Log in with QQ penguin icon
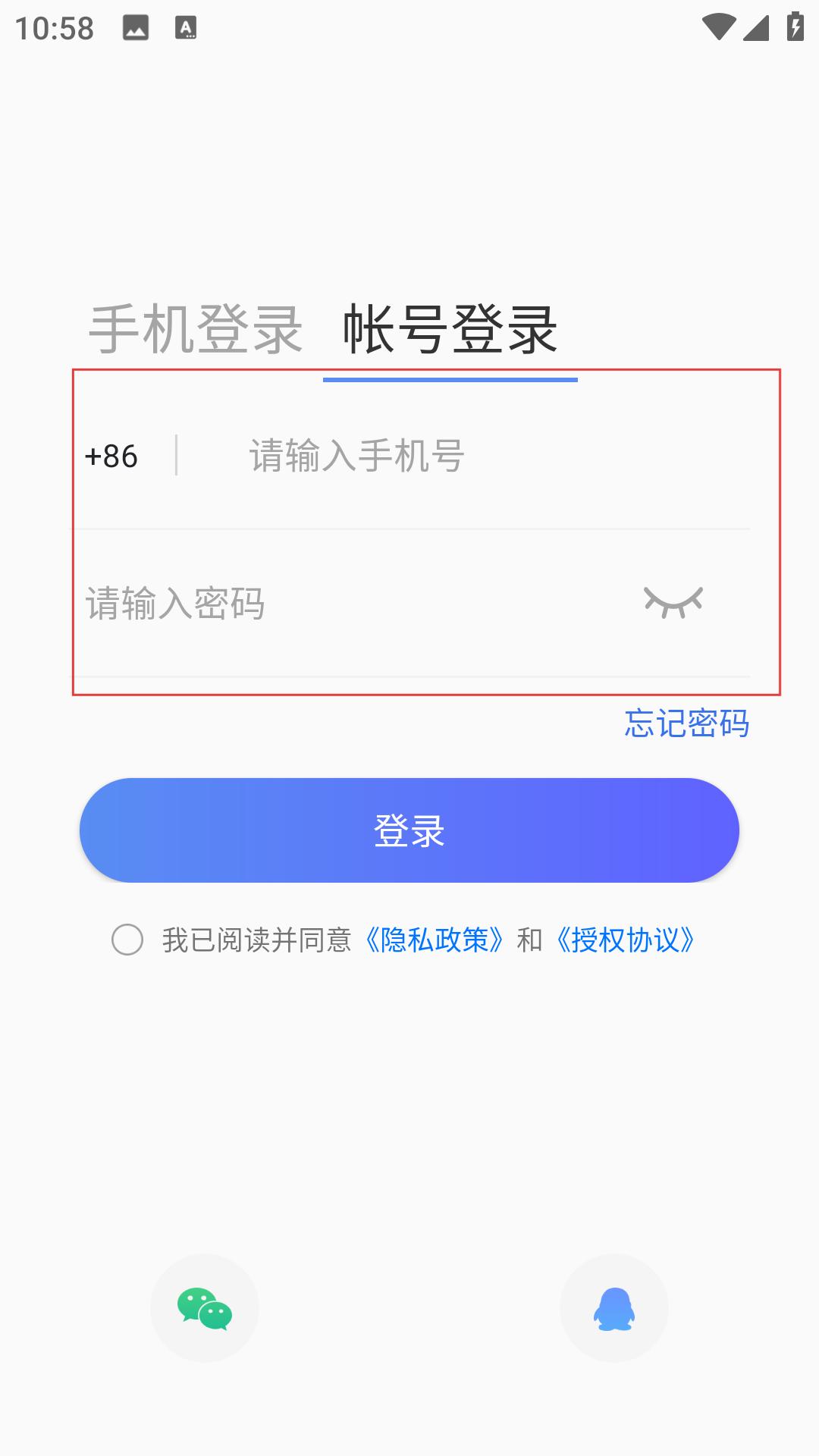Image resolution: width=819 pixels, height=1456 pixels. (614, 1308)
